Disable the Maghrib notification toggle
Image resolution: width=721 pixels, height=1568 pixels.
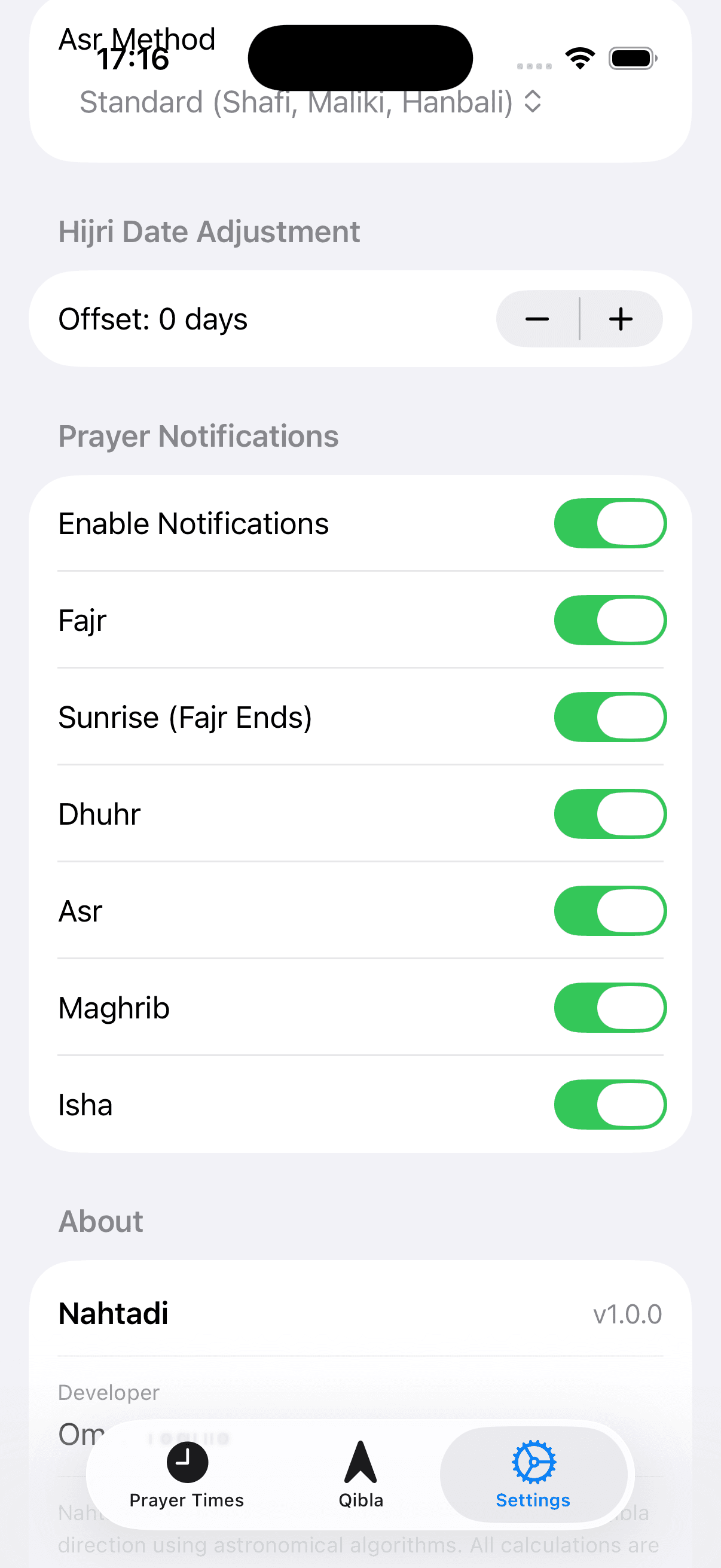pyautogui.click(x=610, y=1008)
